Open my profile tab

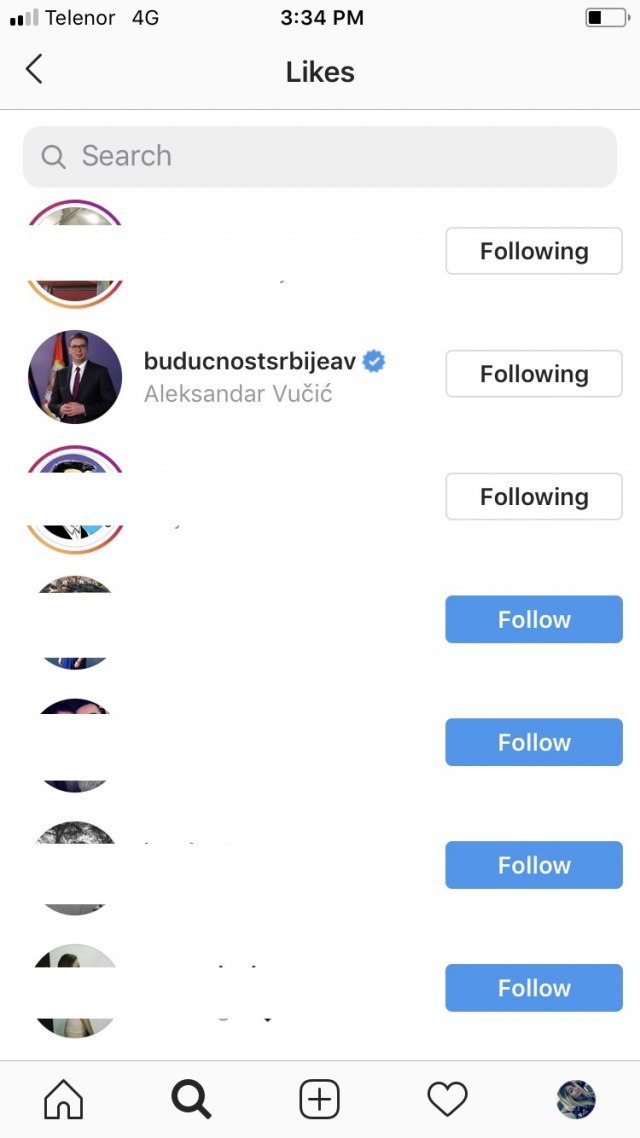pyautogui.click(x=576, y=1100)
